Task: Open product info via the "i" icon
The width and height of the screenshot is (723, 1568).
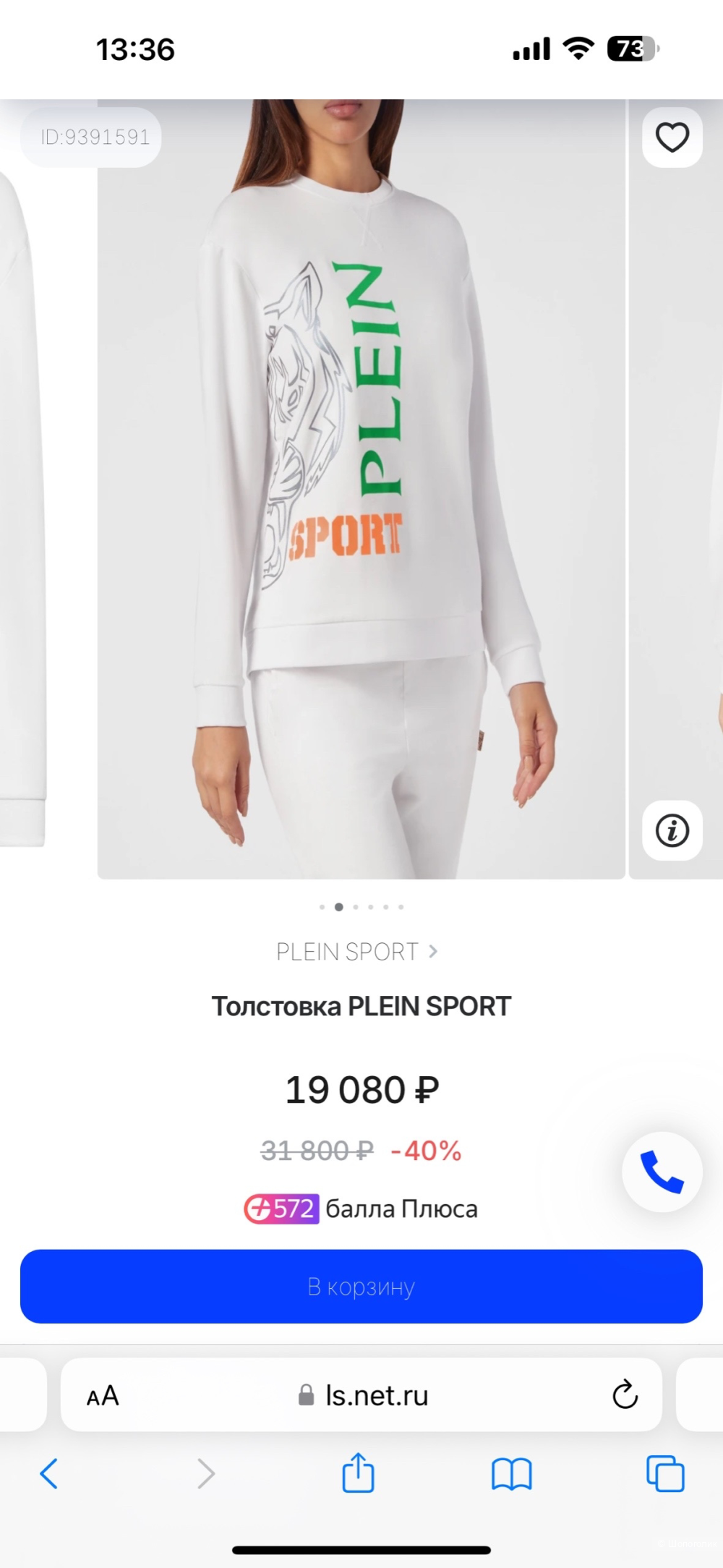Action: (672, 830)
